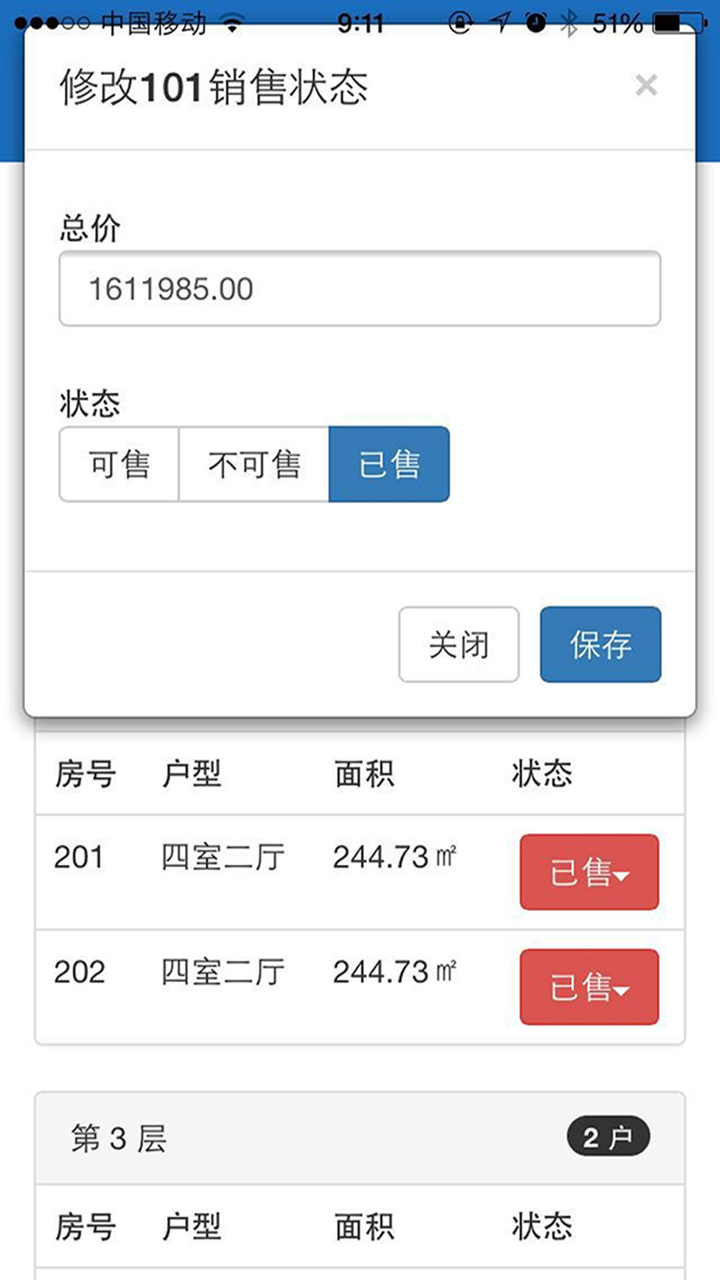Open the 已售 dropdown for room 202

tap(589, 986)
